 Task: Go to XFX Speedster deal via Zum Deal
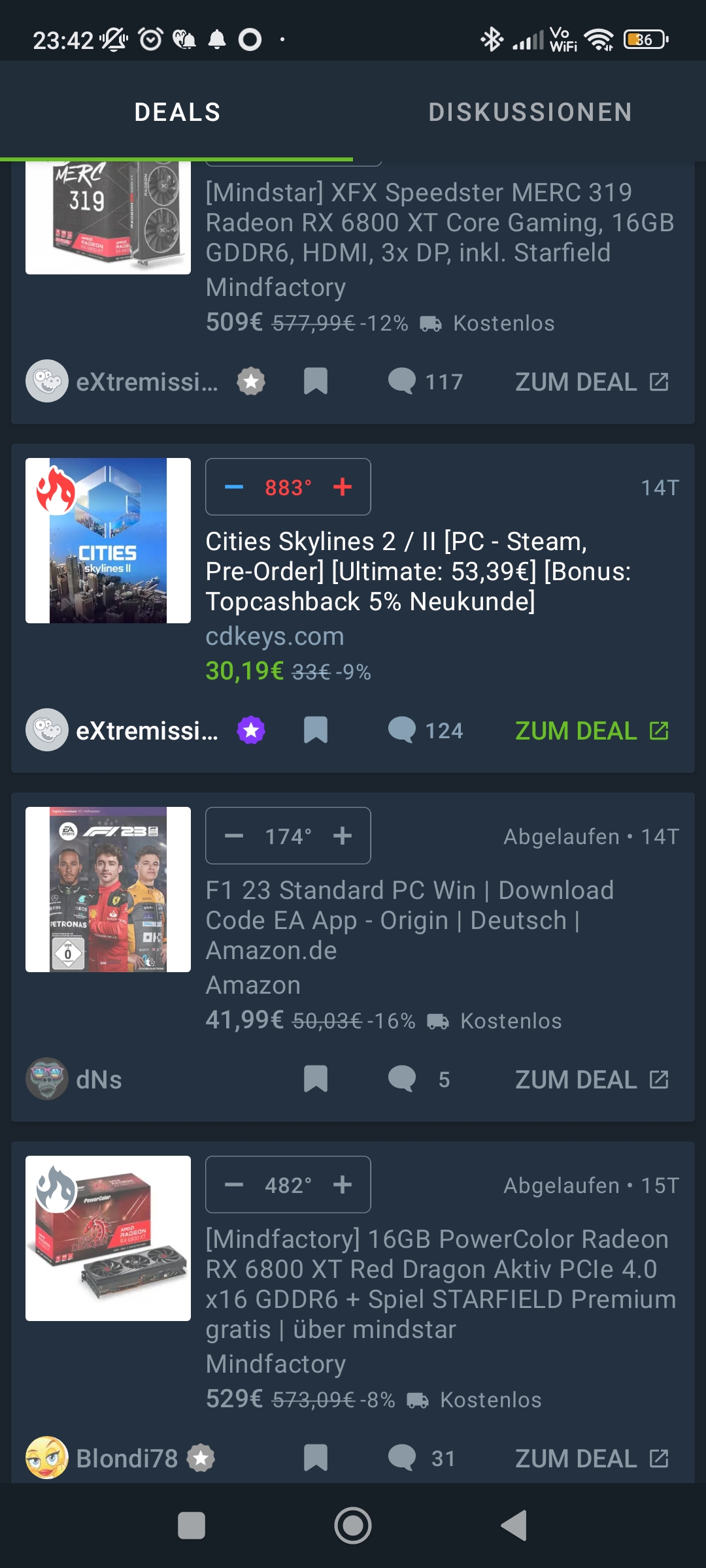(591, 382)
